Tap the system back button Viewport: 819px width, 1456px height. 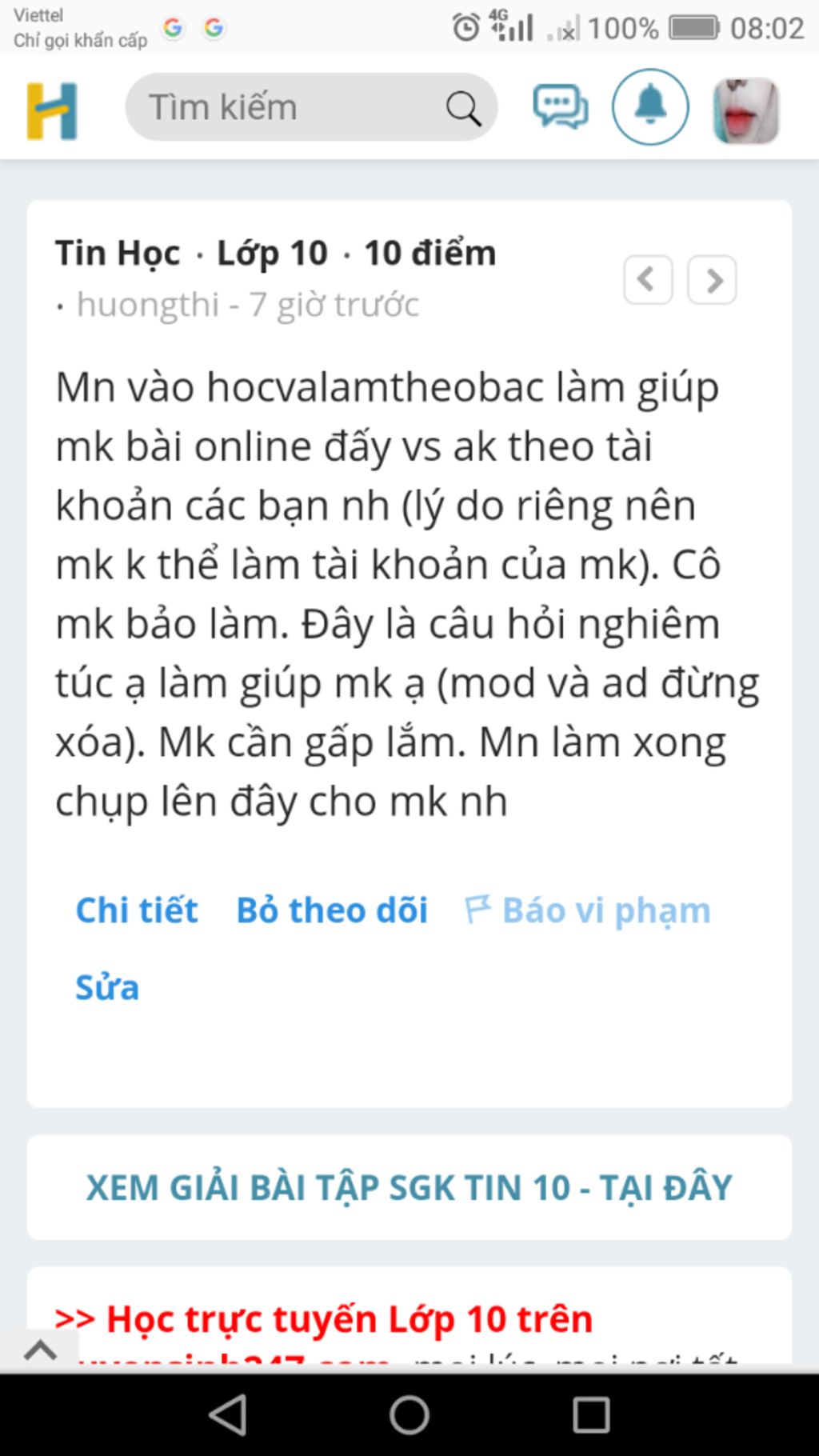[x=228, y=1414]
